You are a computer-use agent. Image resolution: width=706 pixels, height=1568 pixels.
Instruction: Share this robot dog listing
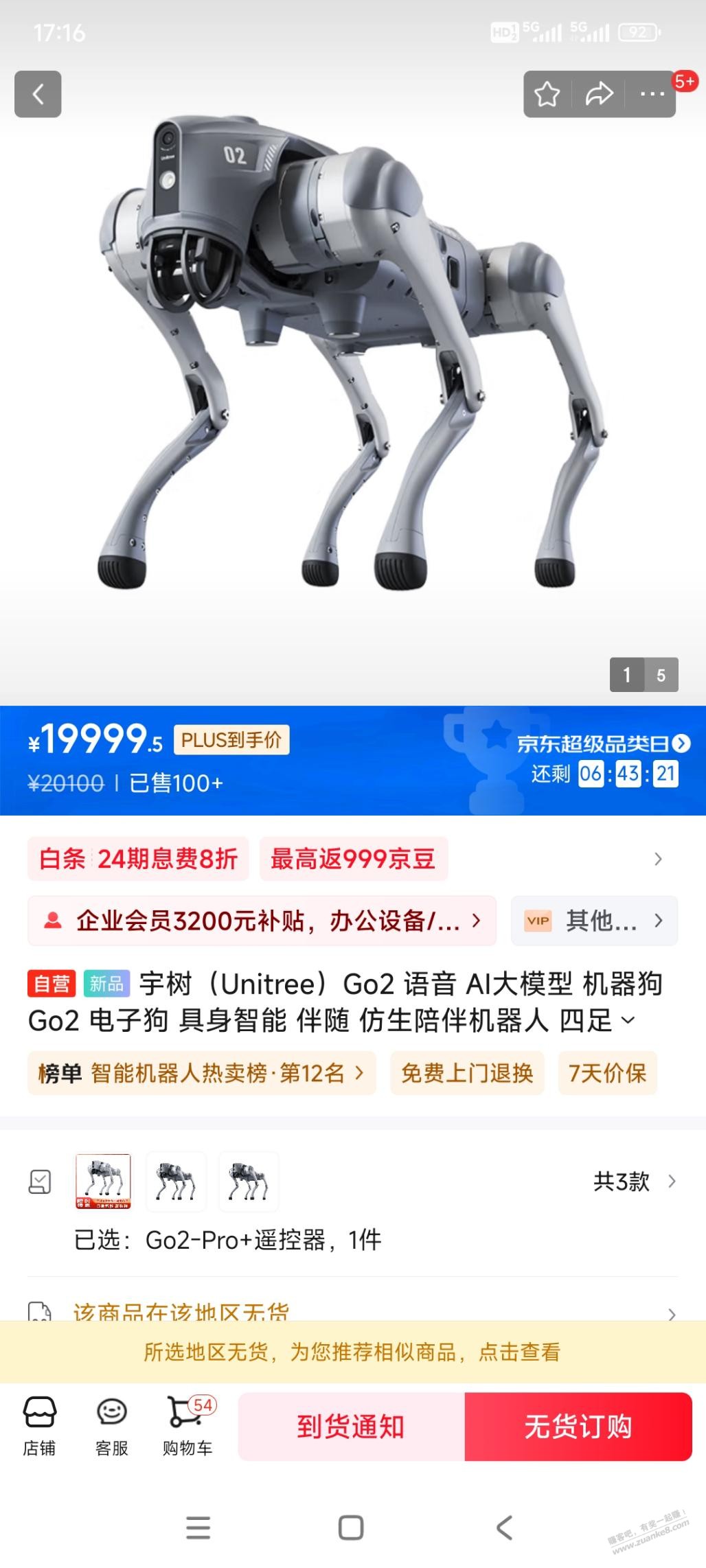pos(598,94)
